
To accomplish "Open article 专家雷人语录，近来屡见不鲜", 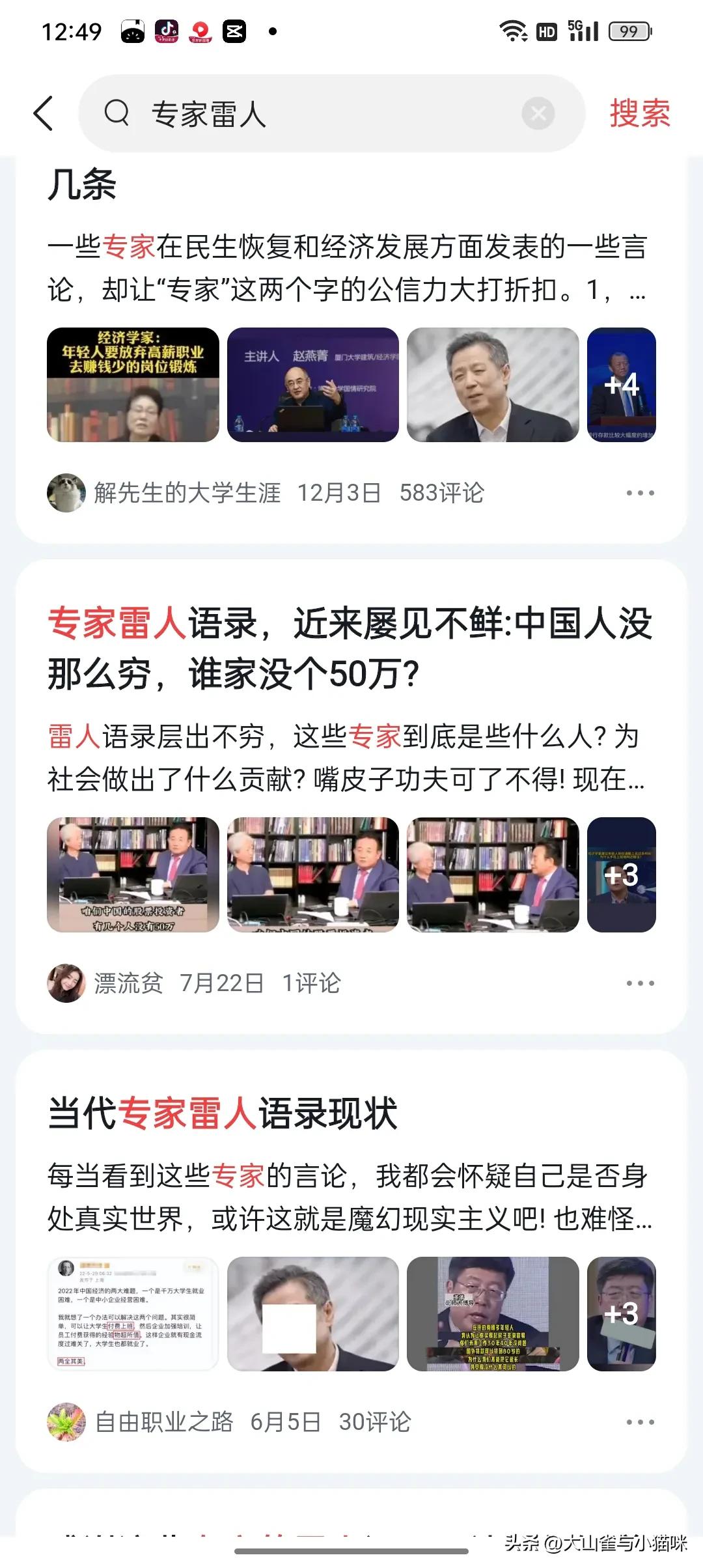I will click(x=350, y=648).
